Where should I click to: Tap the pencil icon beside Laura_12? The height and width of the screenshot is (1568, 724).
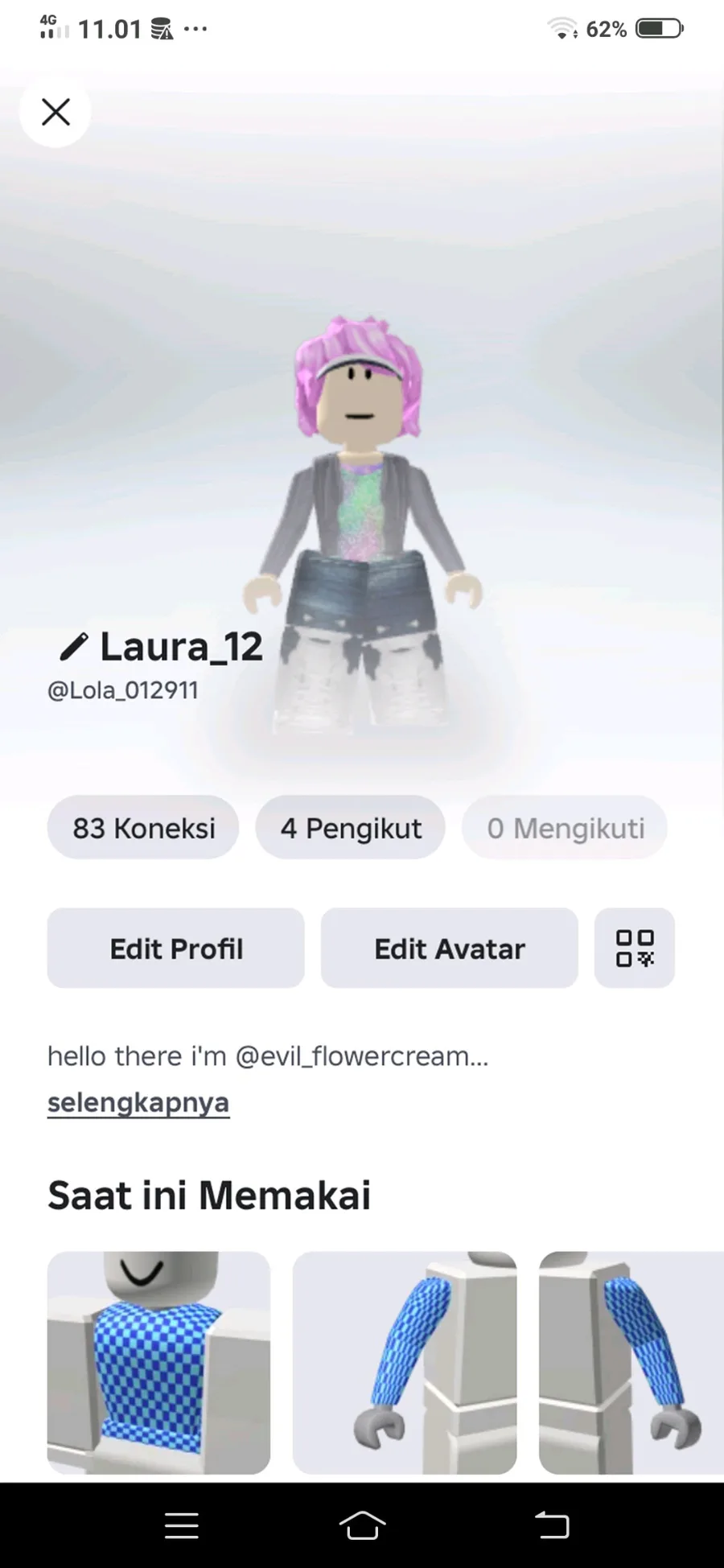click(73, 647)
